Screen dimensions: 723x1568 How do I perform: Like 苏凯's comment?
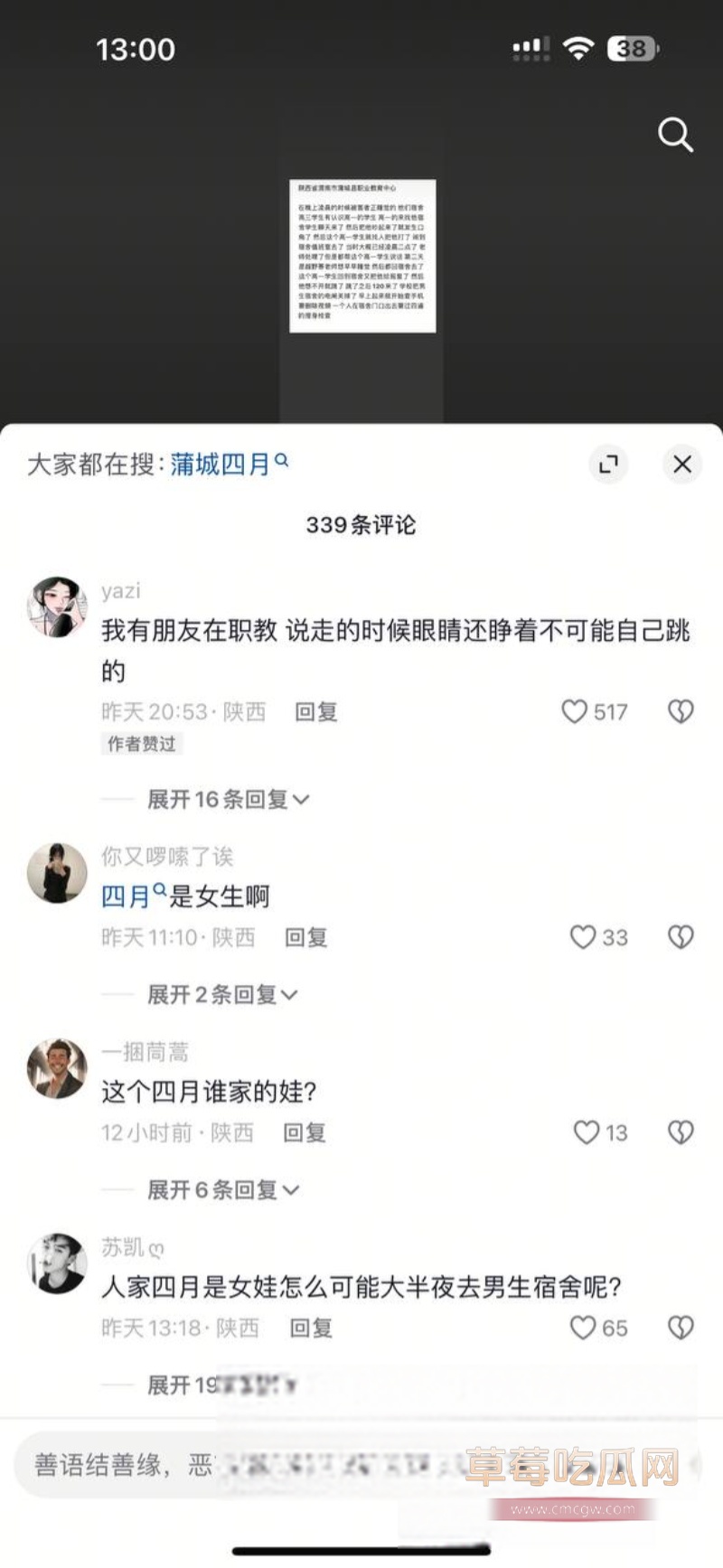pyautogui.click(x=584, y=1328)
